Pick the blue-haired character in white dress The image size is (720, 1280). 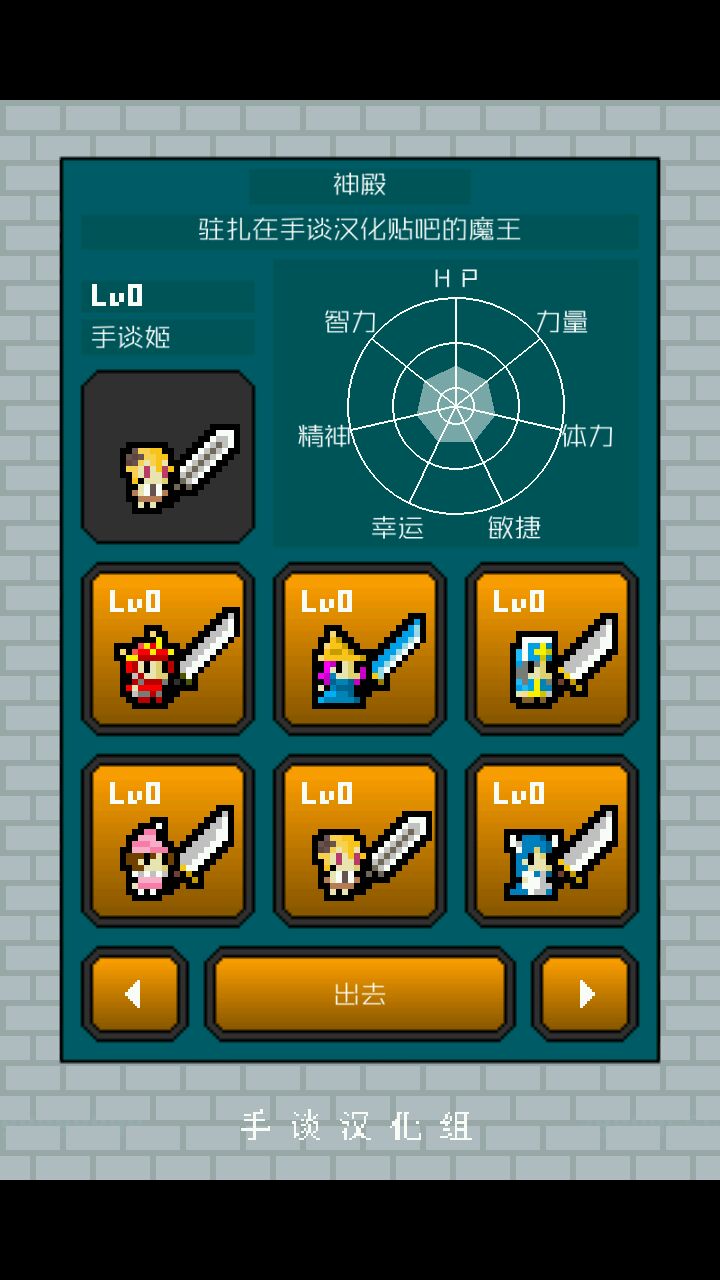(x=552, y=841)
